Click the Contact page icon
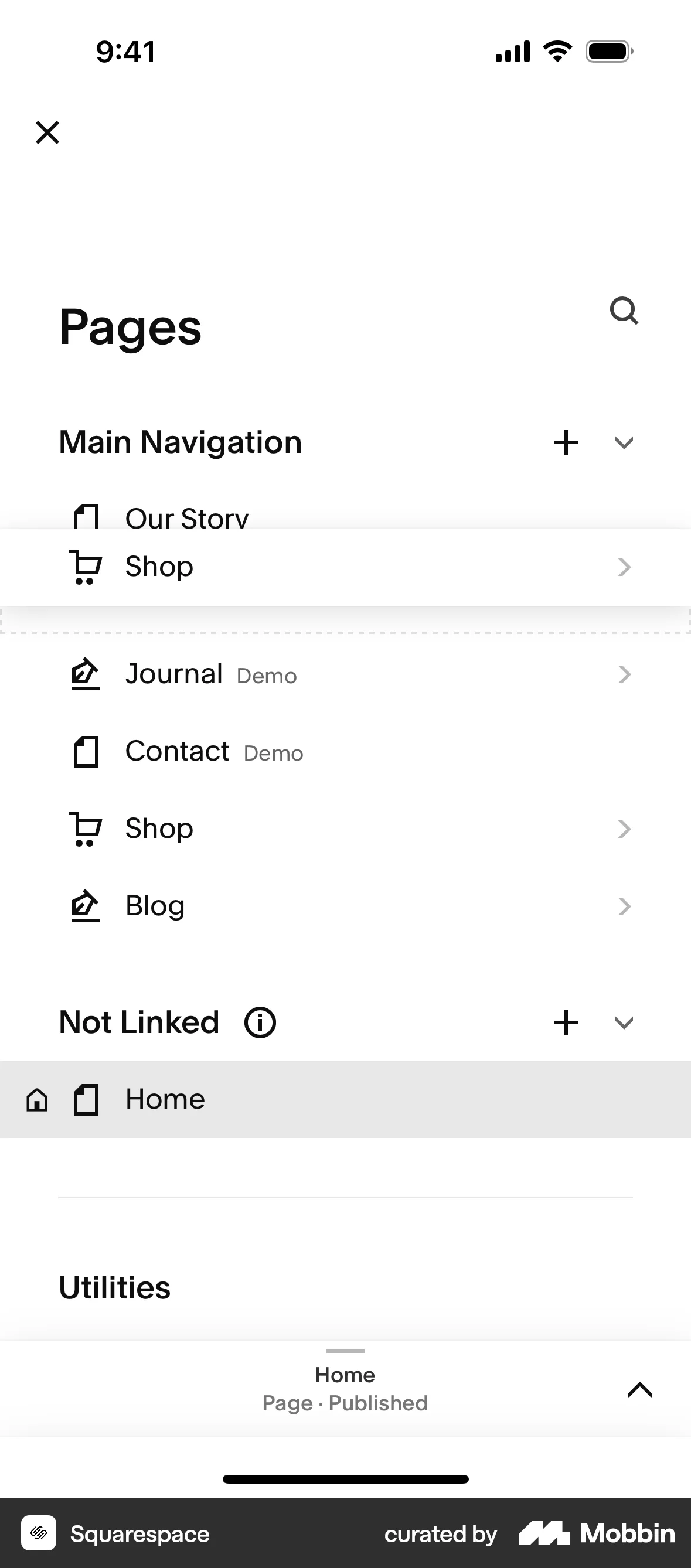This screenshot has width=691, height=1568. pos(86,751)
